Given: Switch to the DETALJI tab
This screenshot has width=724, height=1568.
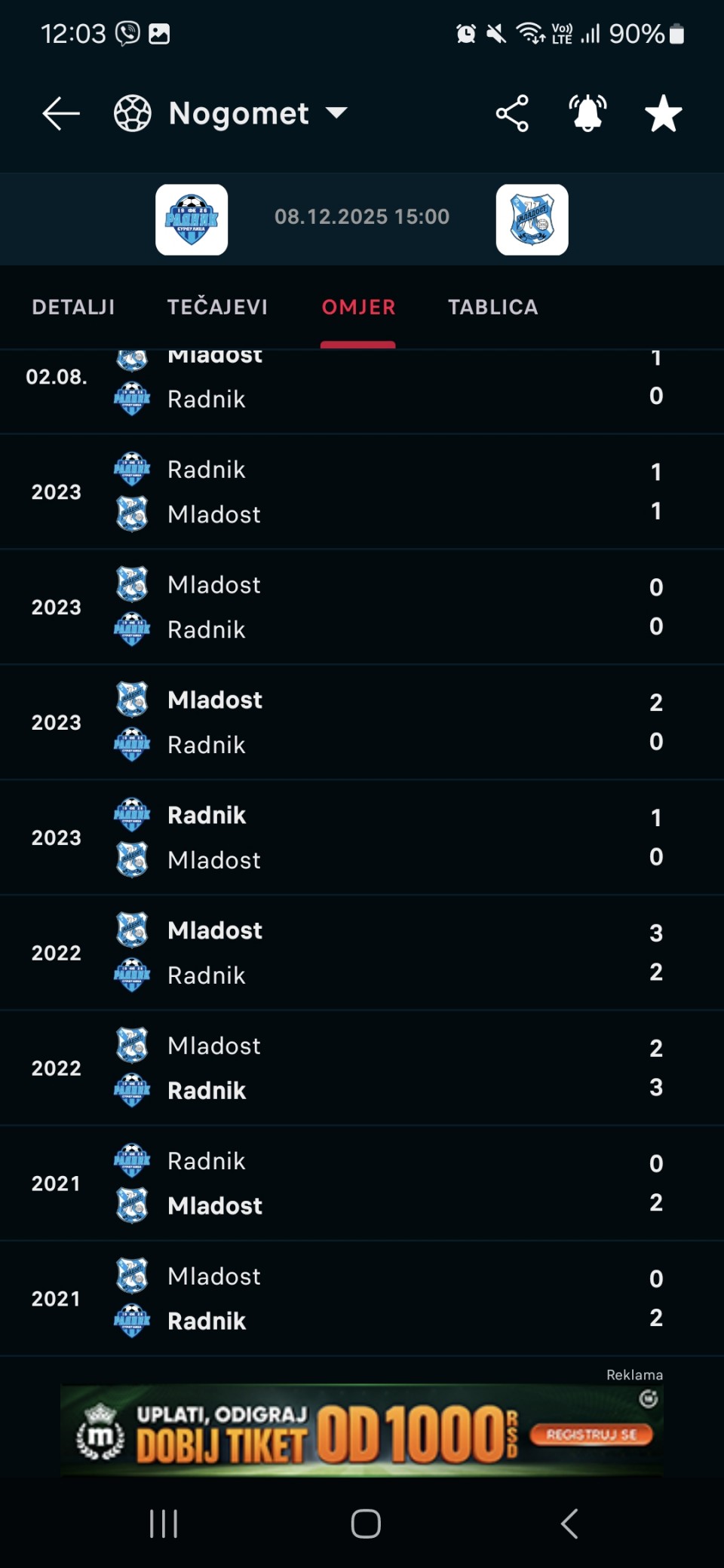Looking at the screenshot, I should [x=73, y=307].
